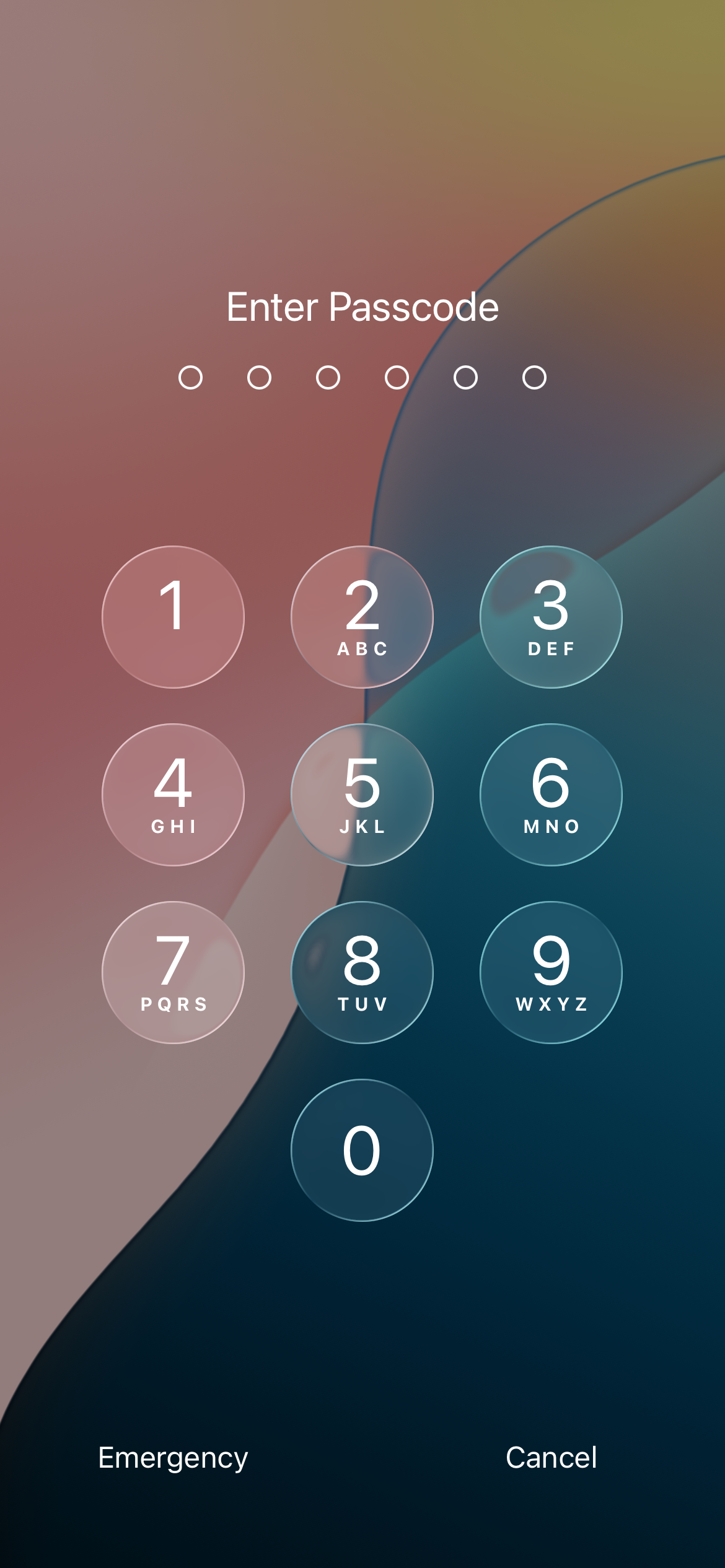
Task: Tap the 3 DEF key
Action: point(551,617)
